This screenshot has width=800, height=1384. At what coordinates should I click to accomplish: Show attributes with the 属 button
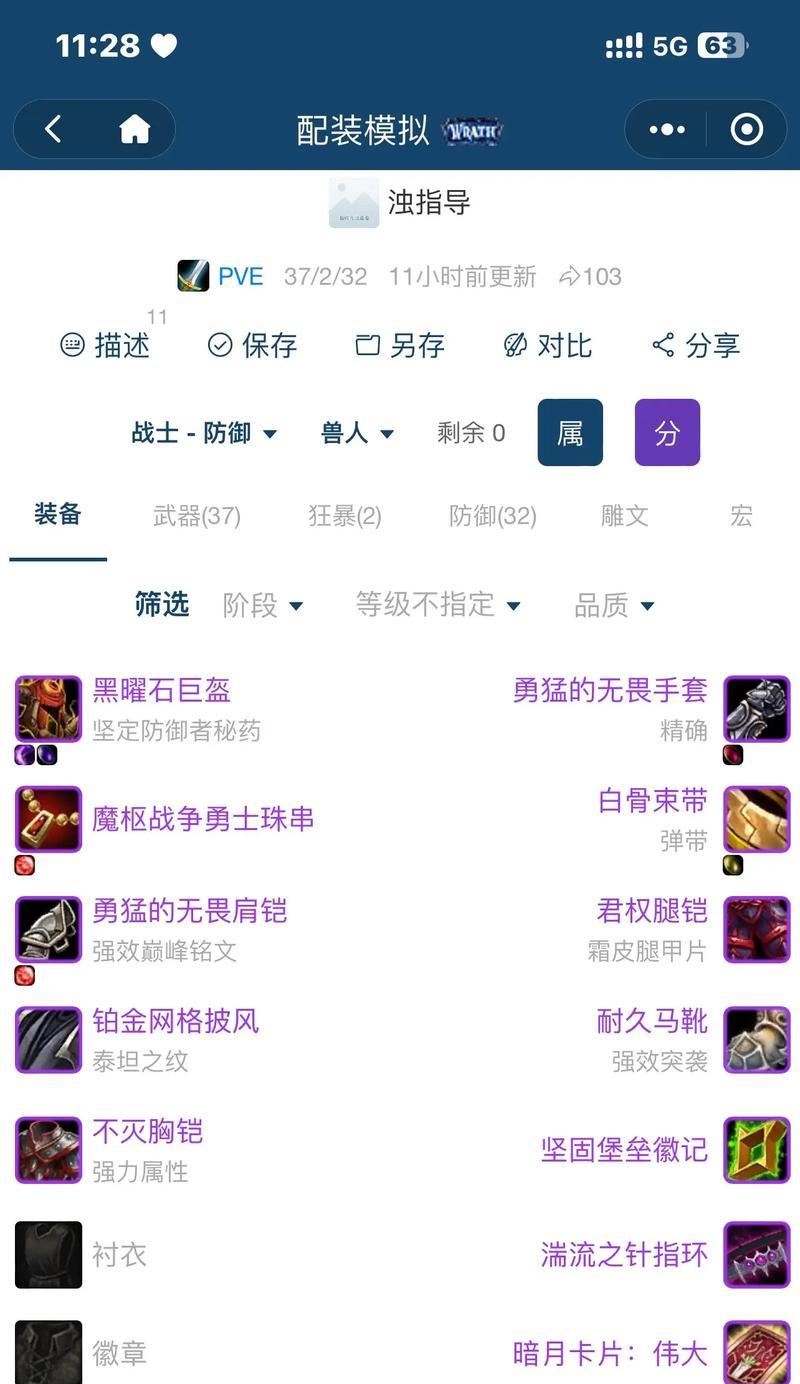pos(570,433)
